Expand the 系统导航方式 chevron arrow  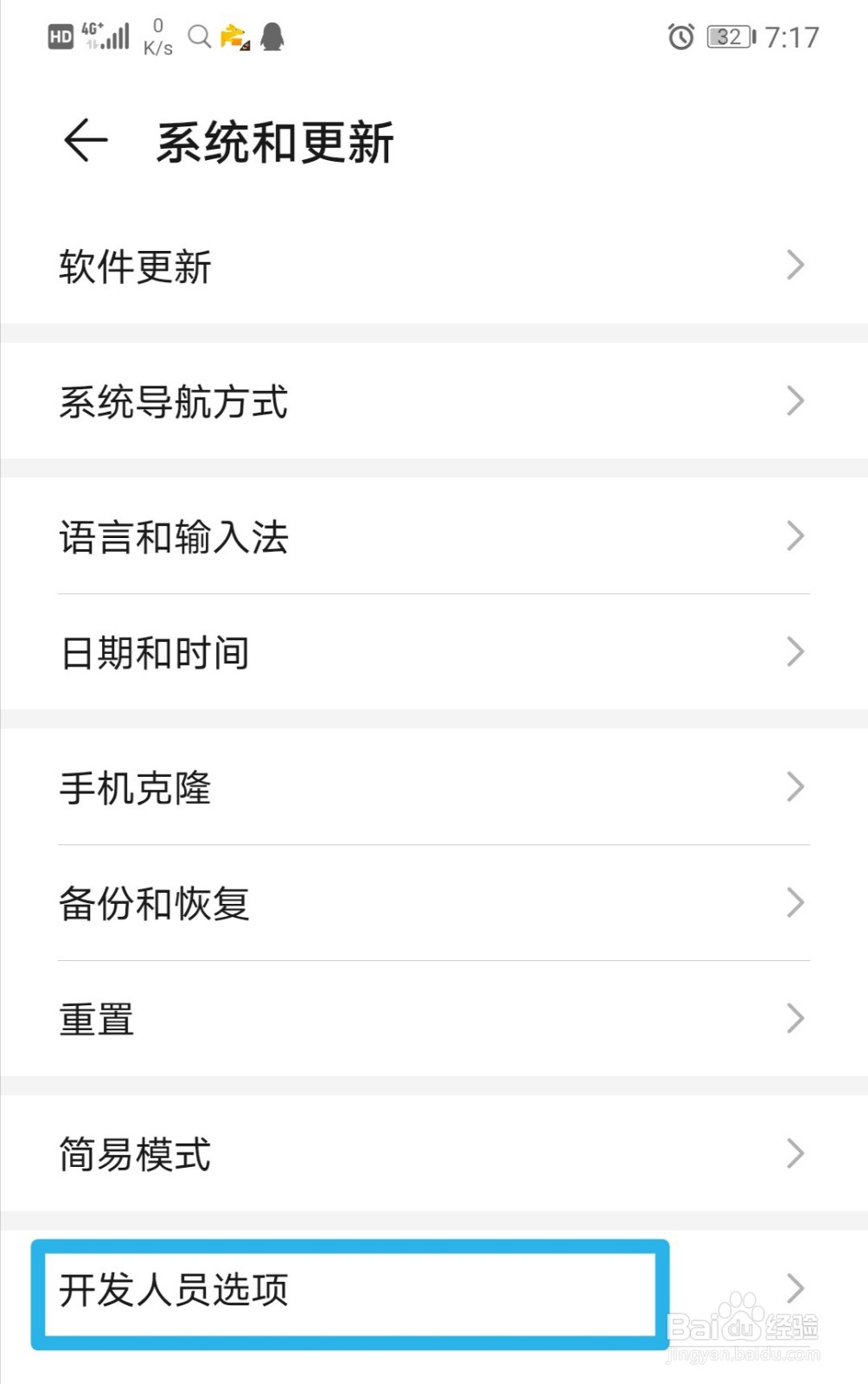point(795,400)
